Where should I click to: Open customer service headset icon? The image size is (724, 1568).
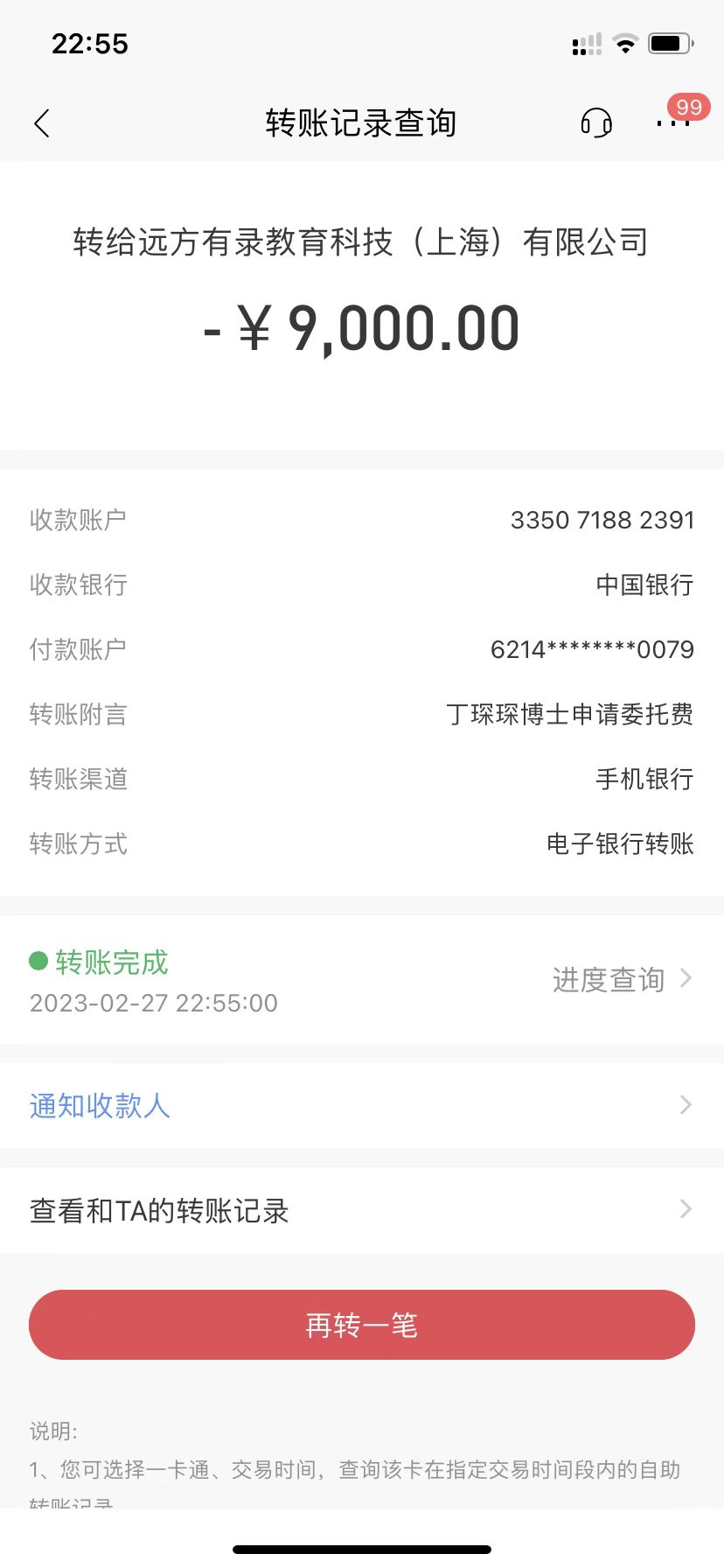coord(596,123)
